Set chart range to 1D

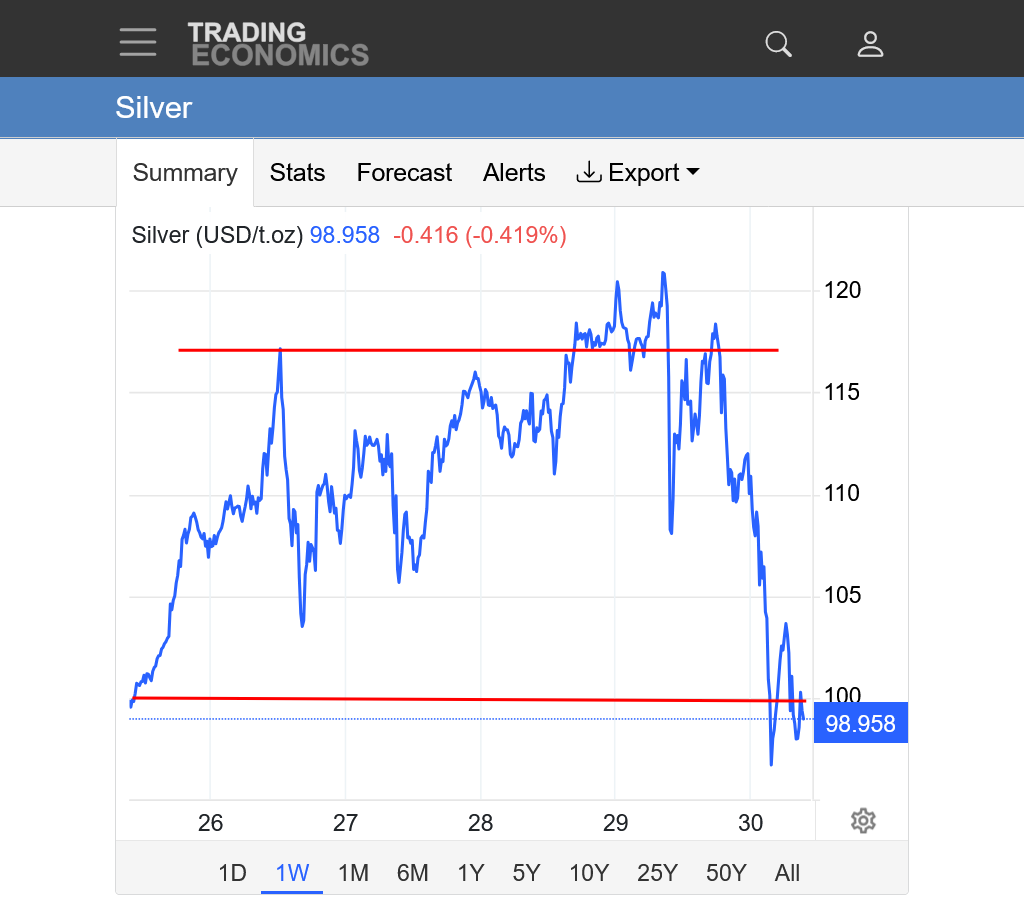pos(232,873)
